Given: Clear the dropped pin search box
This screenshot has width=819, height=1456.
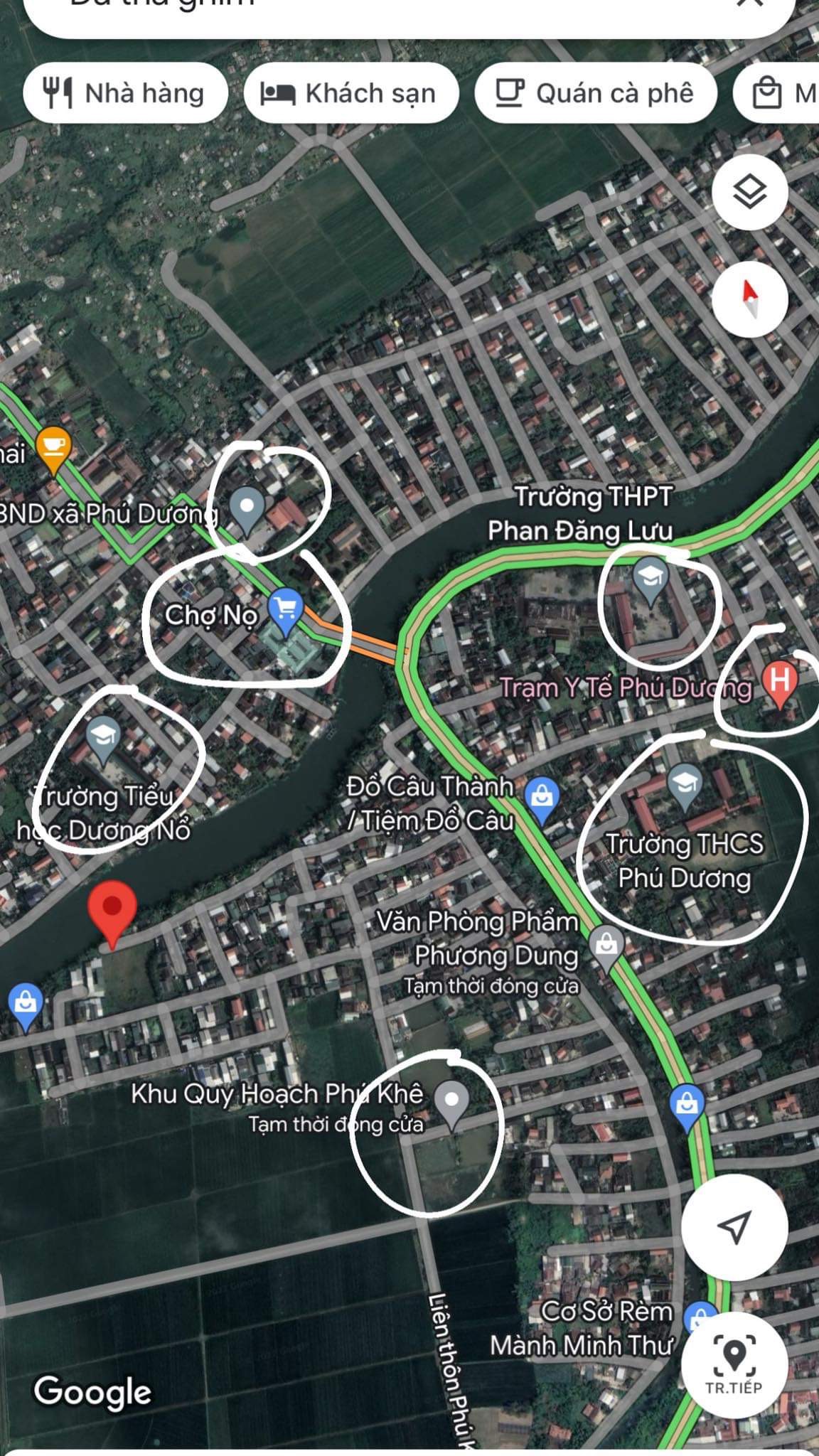Looking at the screenshot, I should [x=749, y=2].
